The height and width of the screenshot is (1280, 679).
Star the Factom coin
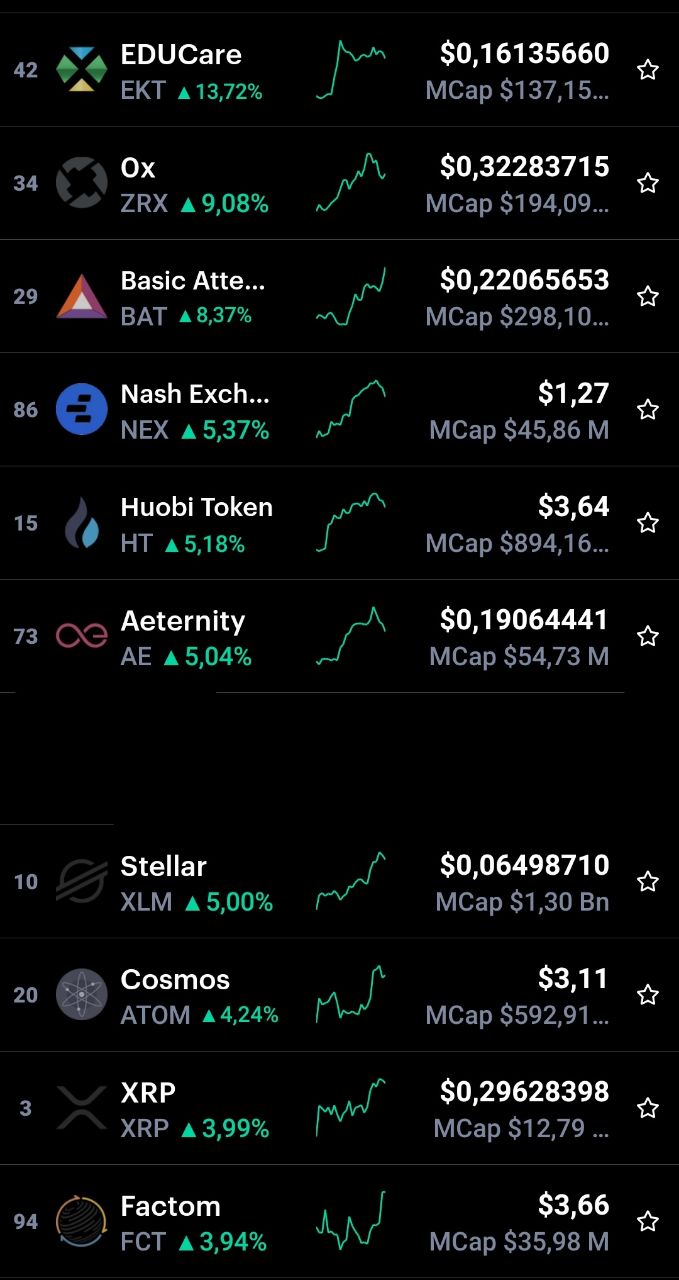coord(648,1221)
